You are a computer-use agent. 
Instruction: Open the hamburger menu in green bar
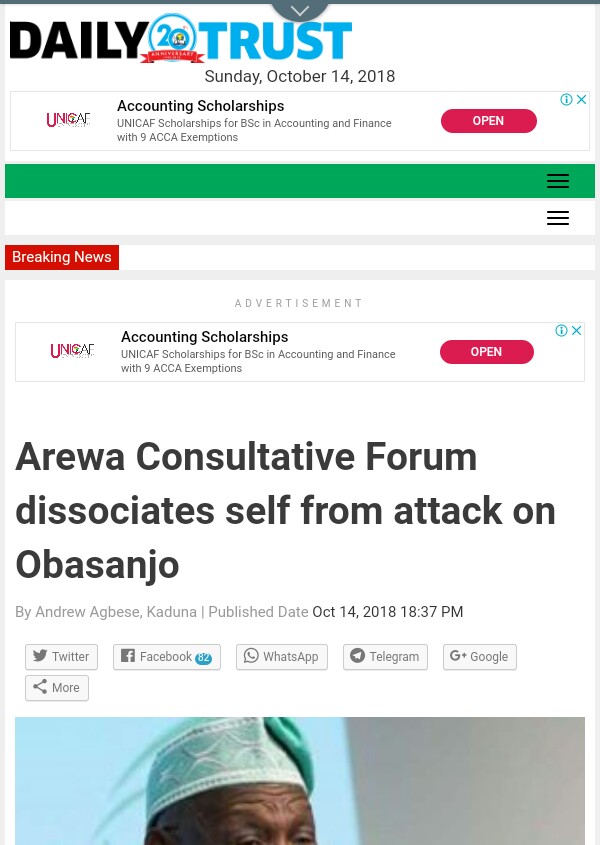(558, 181)
